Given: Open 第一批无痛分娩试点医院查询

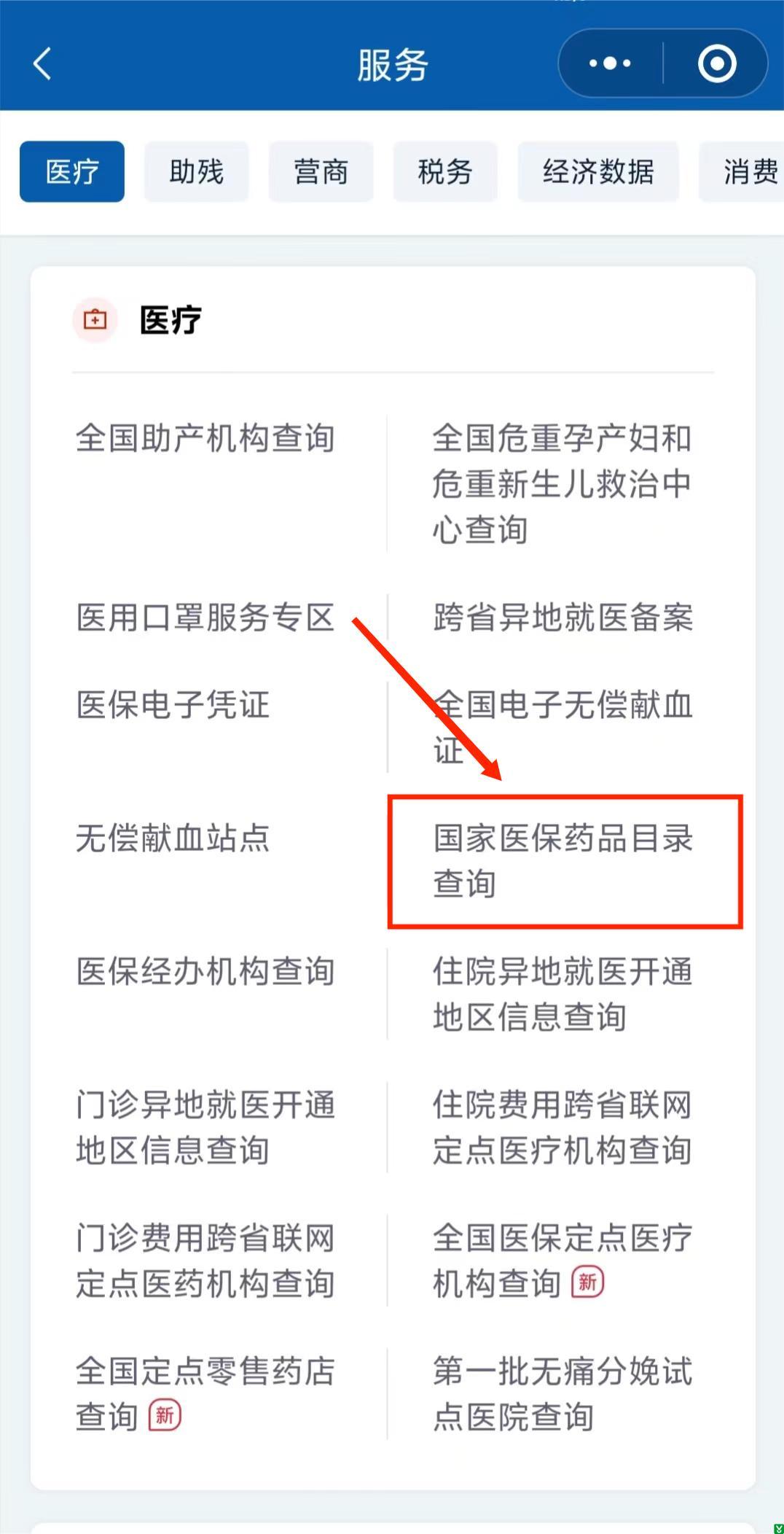Looking at the screenshot, I should point(562,1393).
